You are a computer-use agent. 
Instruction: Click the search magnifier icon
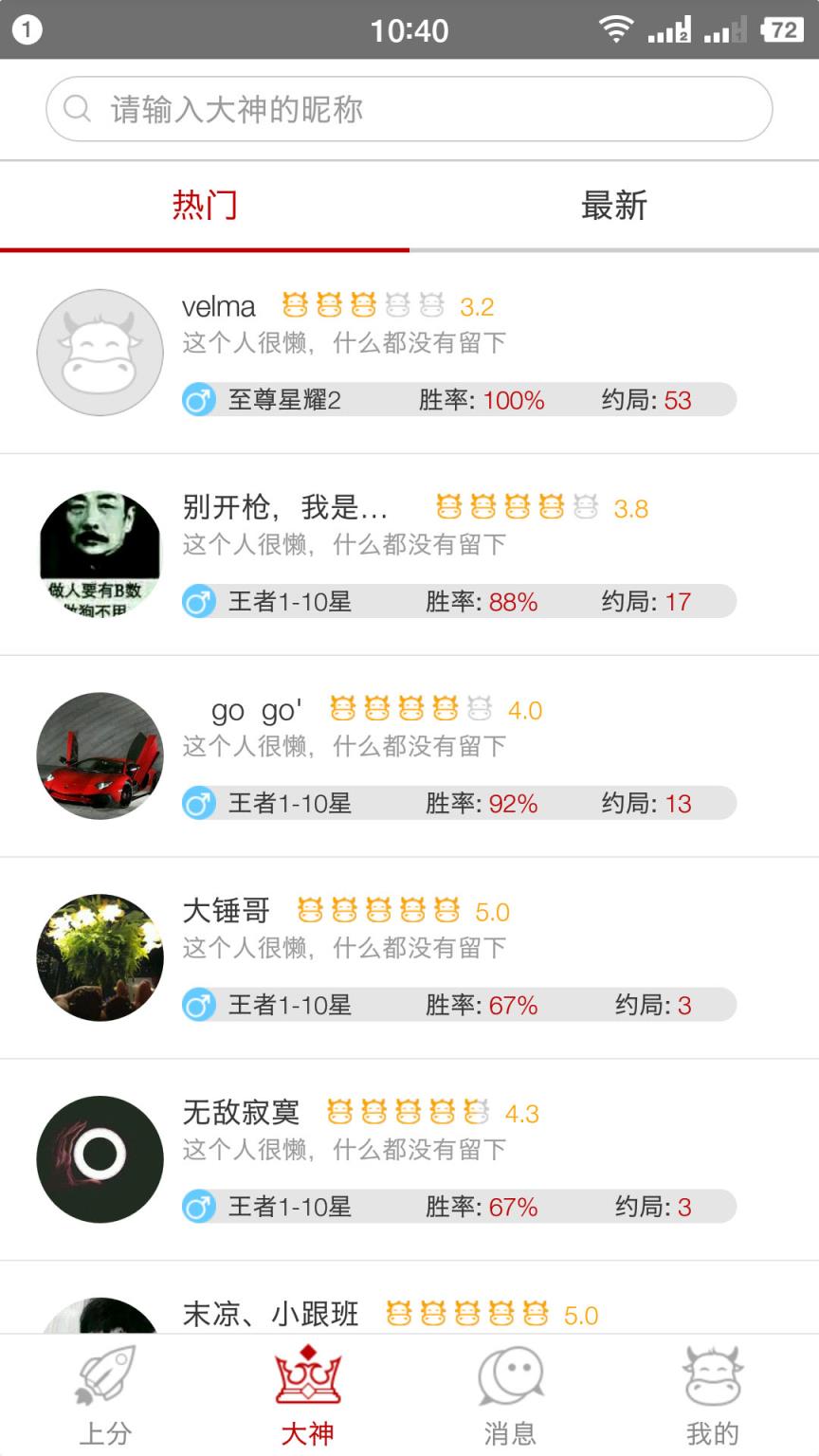click(76, 108)
